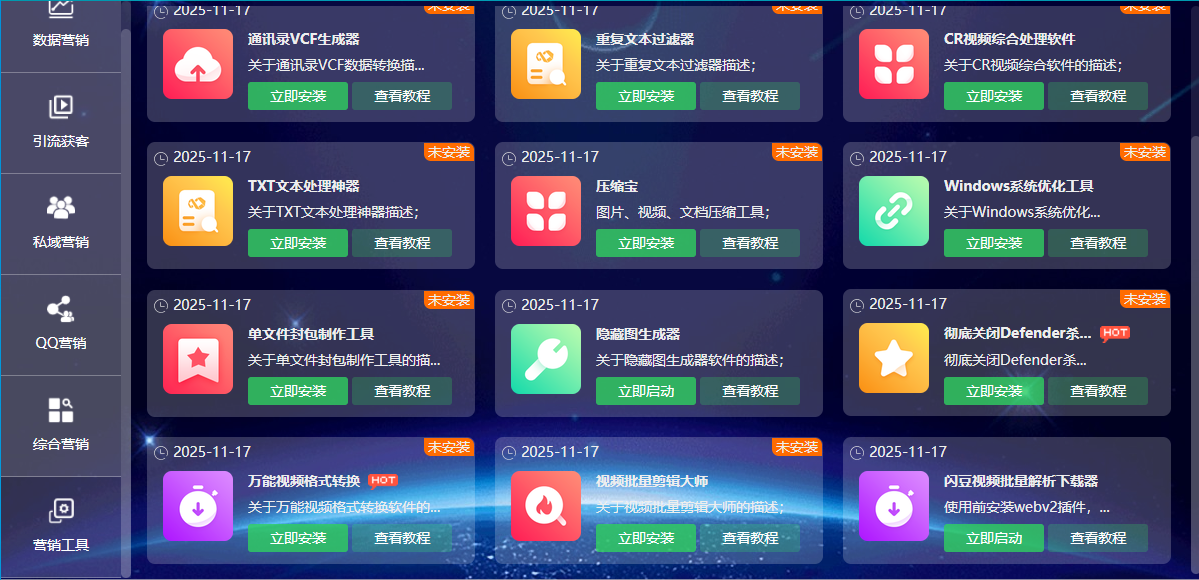Switch to 营销工具 tab

click(x=60, y=526)
